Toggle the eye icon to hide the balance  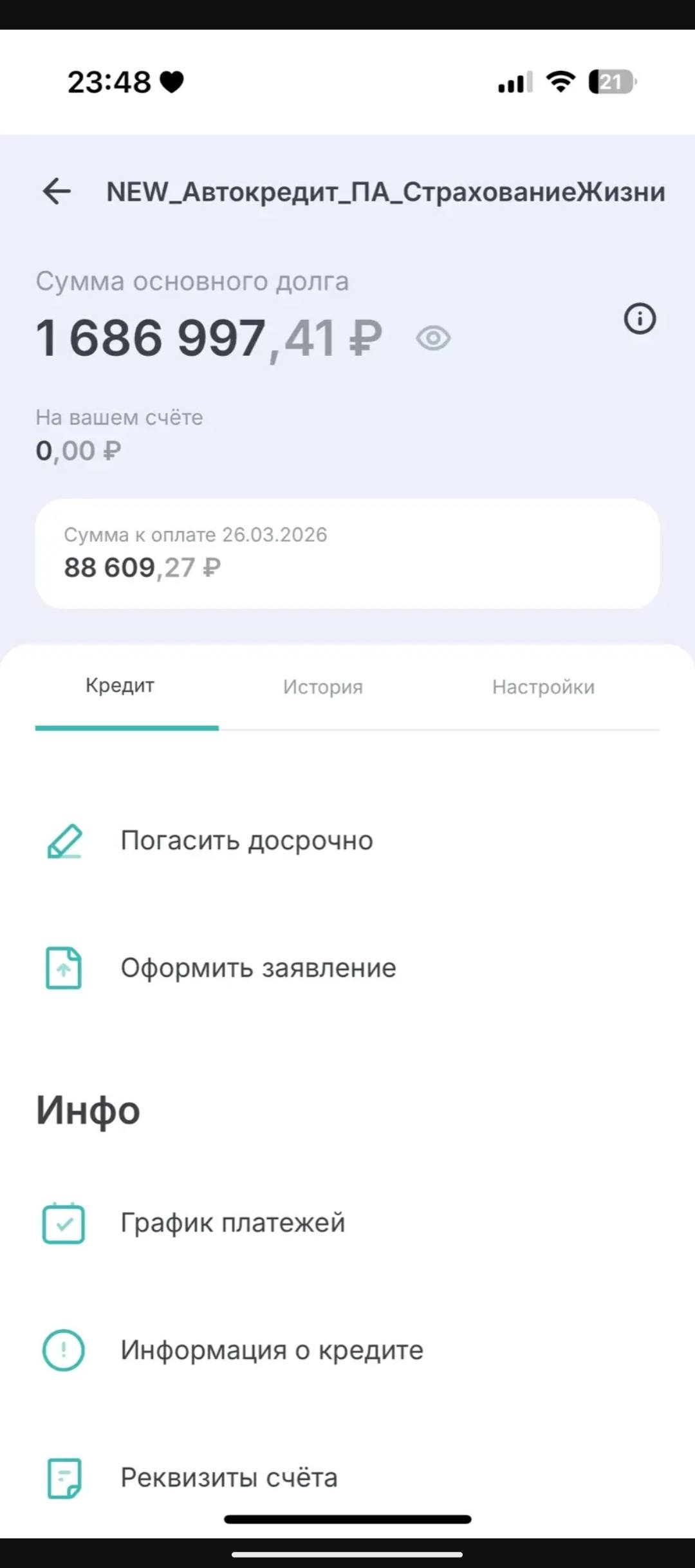point(434,339)
